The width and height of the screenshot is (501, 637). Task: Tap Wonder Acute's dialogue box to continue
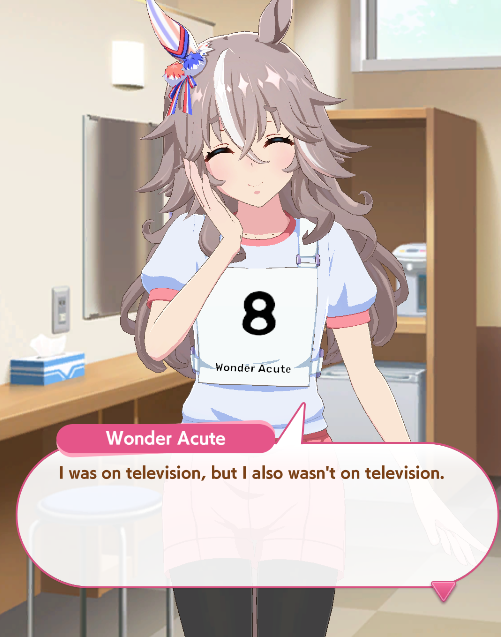[x=257, y=515]
